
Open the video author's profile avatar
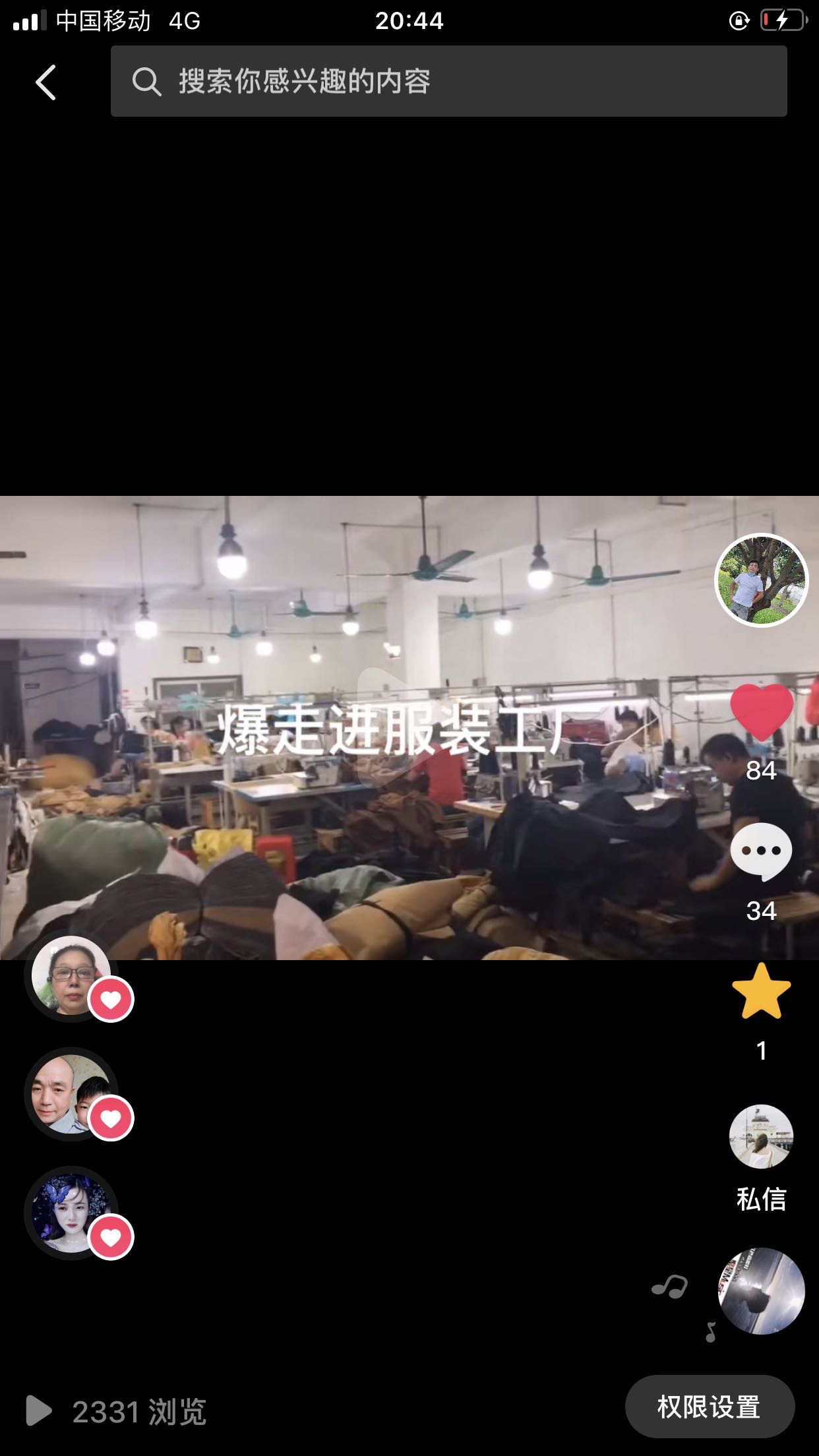[761, 580]
